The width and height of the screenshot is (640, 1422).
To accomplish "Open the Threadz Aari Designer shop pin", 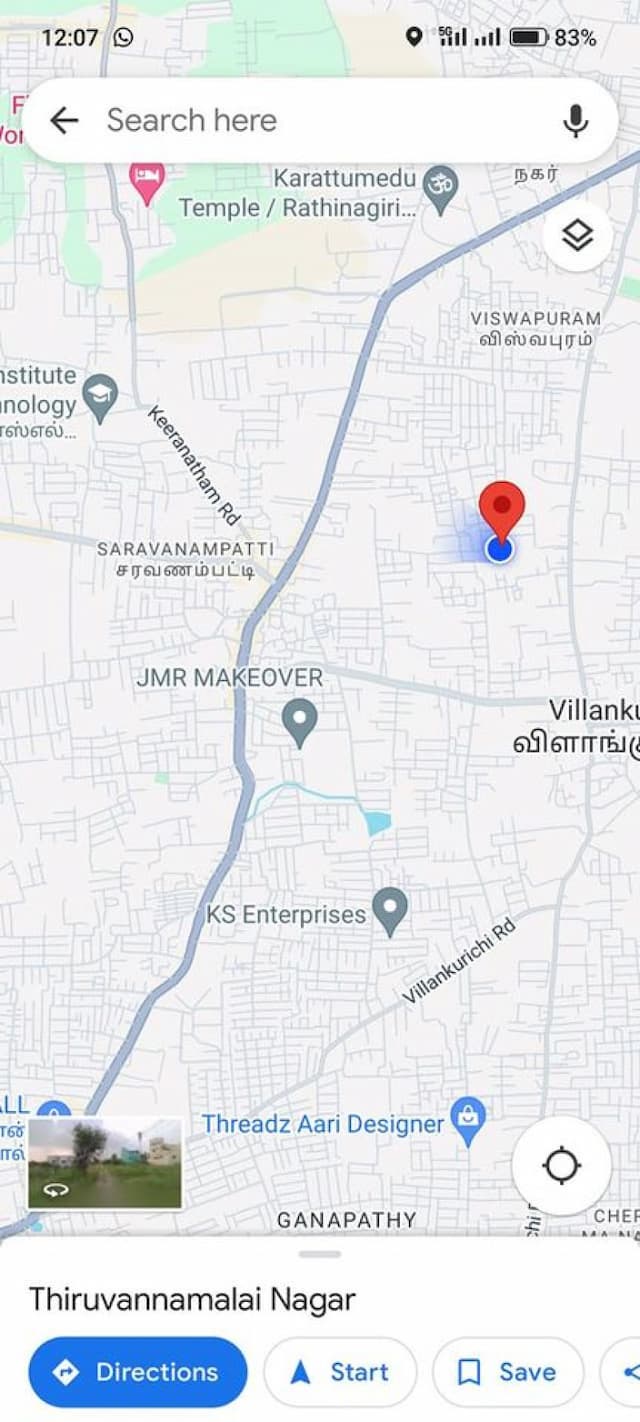I will tap(467, 1120).
